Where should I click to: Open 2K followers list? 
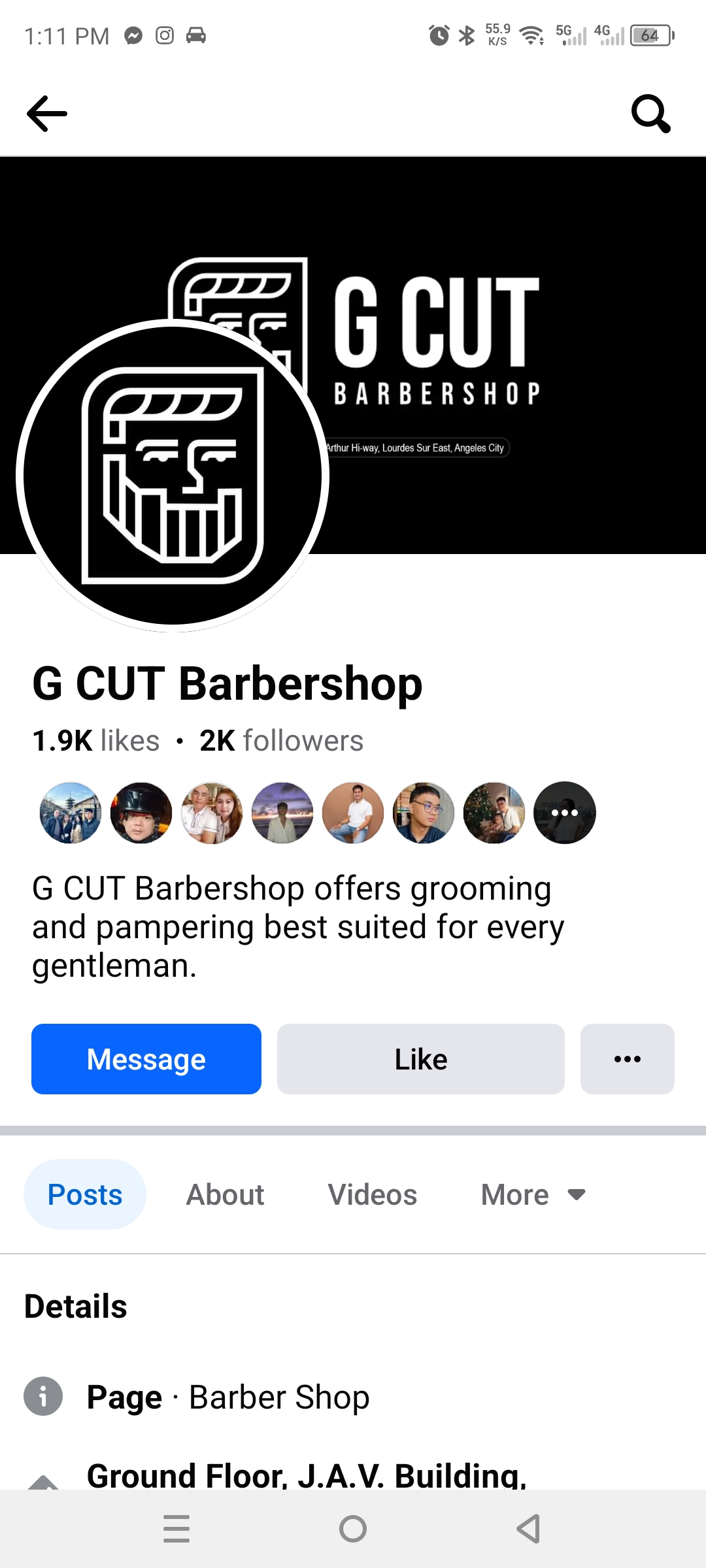tap(281, 741)
